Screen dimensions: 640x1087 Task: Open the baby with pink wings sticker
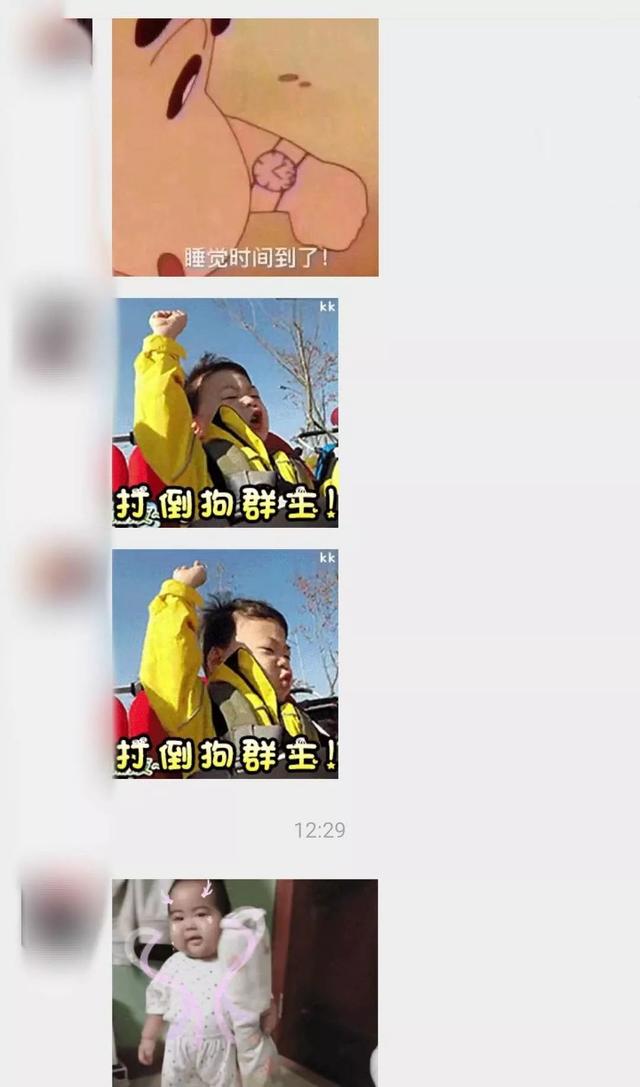[x=245, y=982]
